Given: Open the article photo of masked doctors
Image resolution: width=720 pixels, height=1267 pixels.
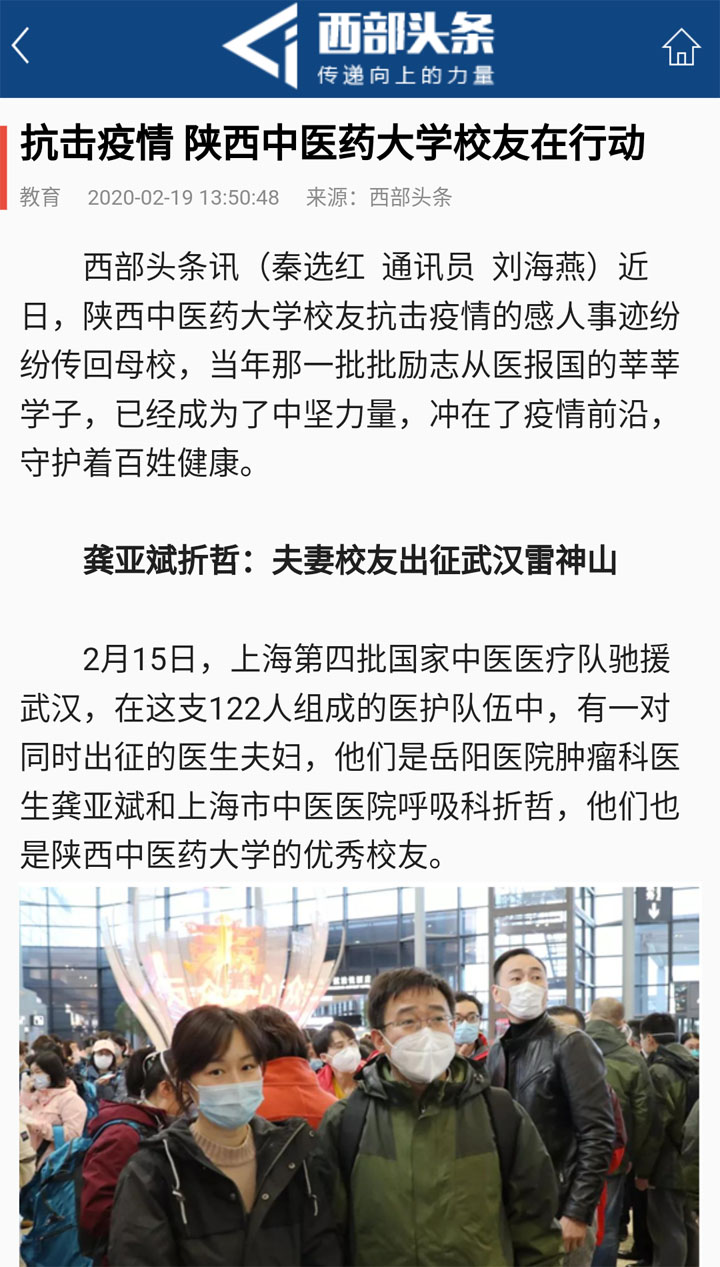Looking at the screenshot, I should tap(360, 1075).
